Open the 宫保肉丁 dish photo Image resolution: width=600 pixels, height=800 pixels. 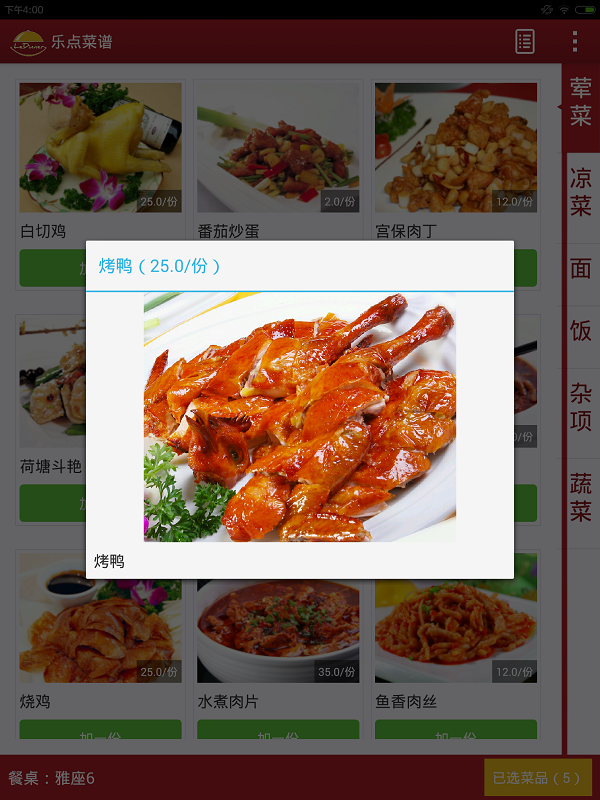tap(456, 147)
